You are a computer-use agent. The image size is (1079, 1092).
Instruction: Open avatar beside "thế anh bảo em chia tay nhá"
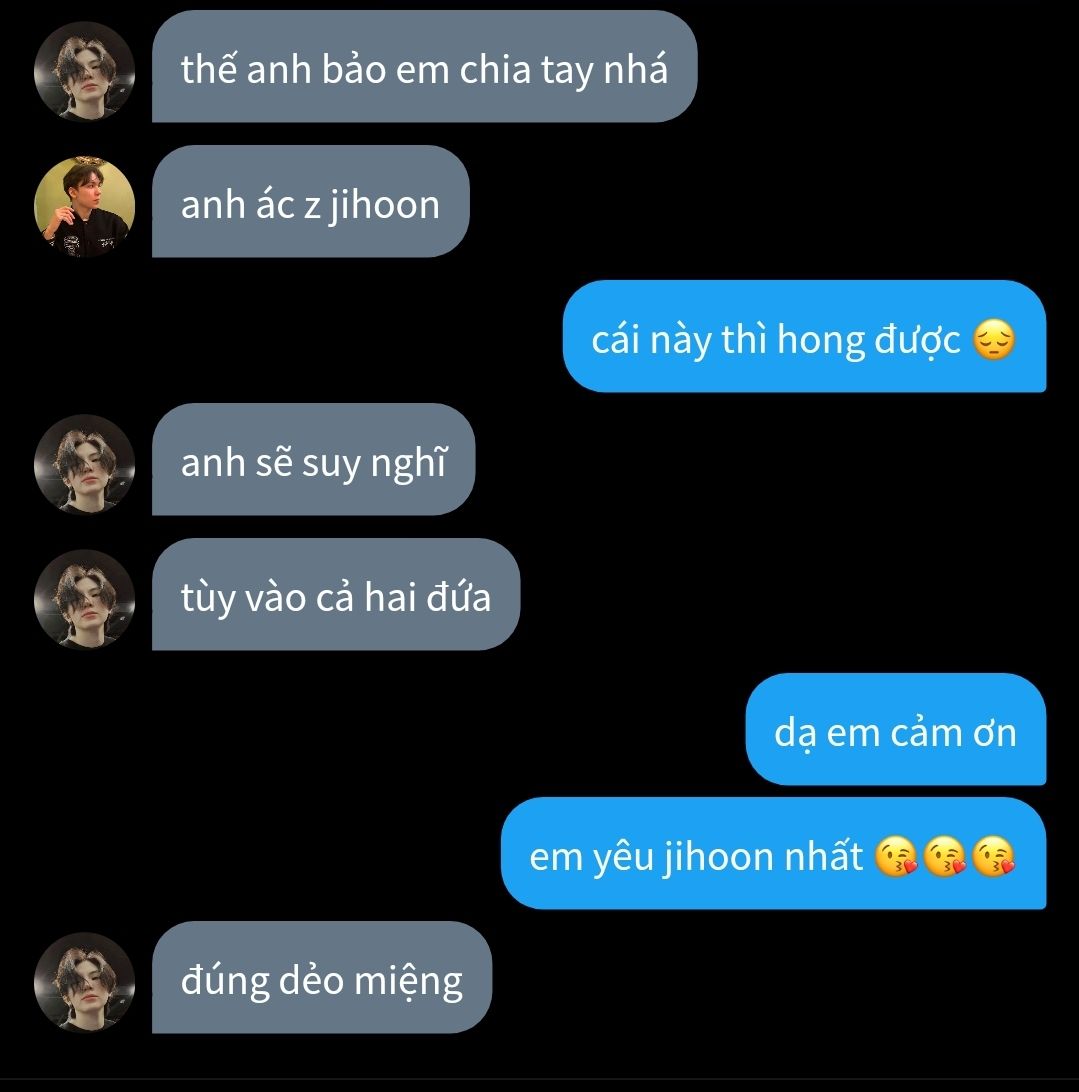coord(84,71)
